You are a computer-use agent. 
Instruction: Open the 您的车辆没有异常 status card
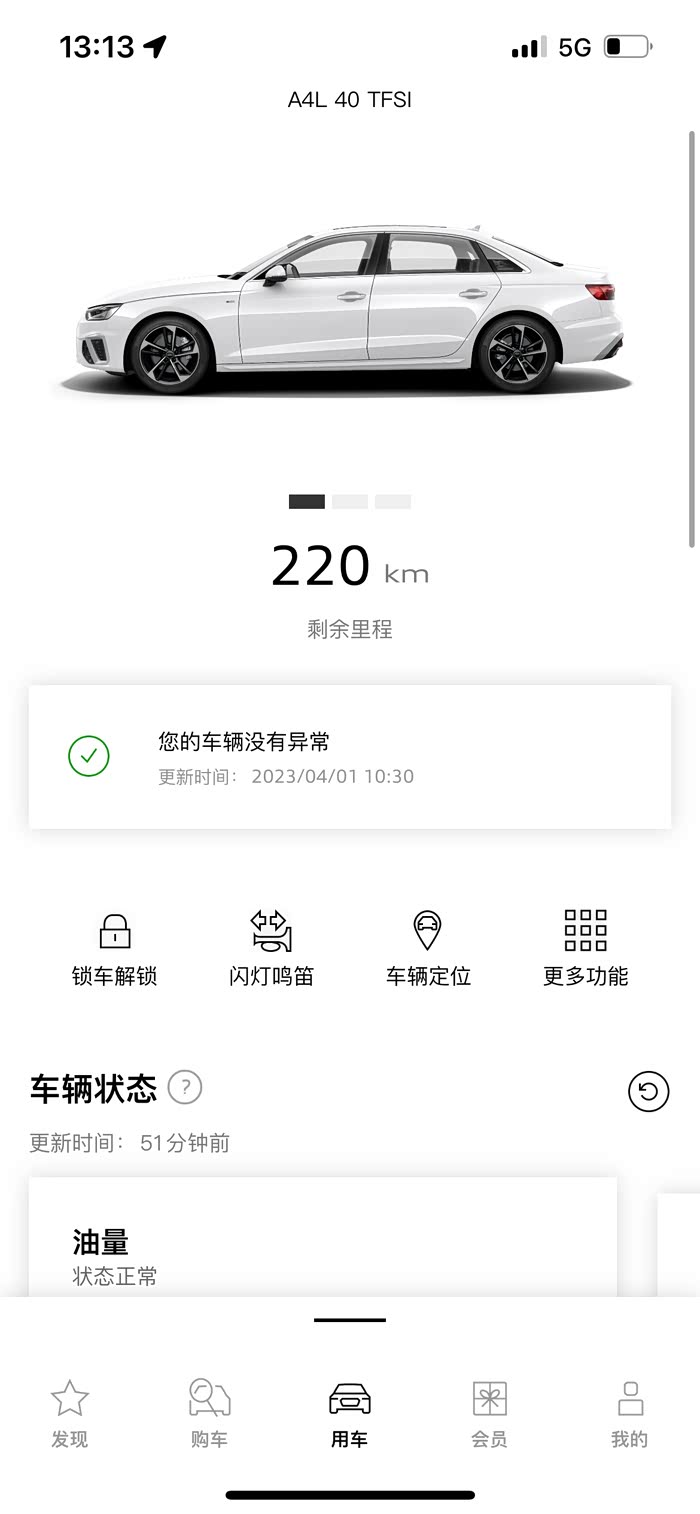tap(350, 757)
